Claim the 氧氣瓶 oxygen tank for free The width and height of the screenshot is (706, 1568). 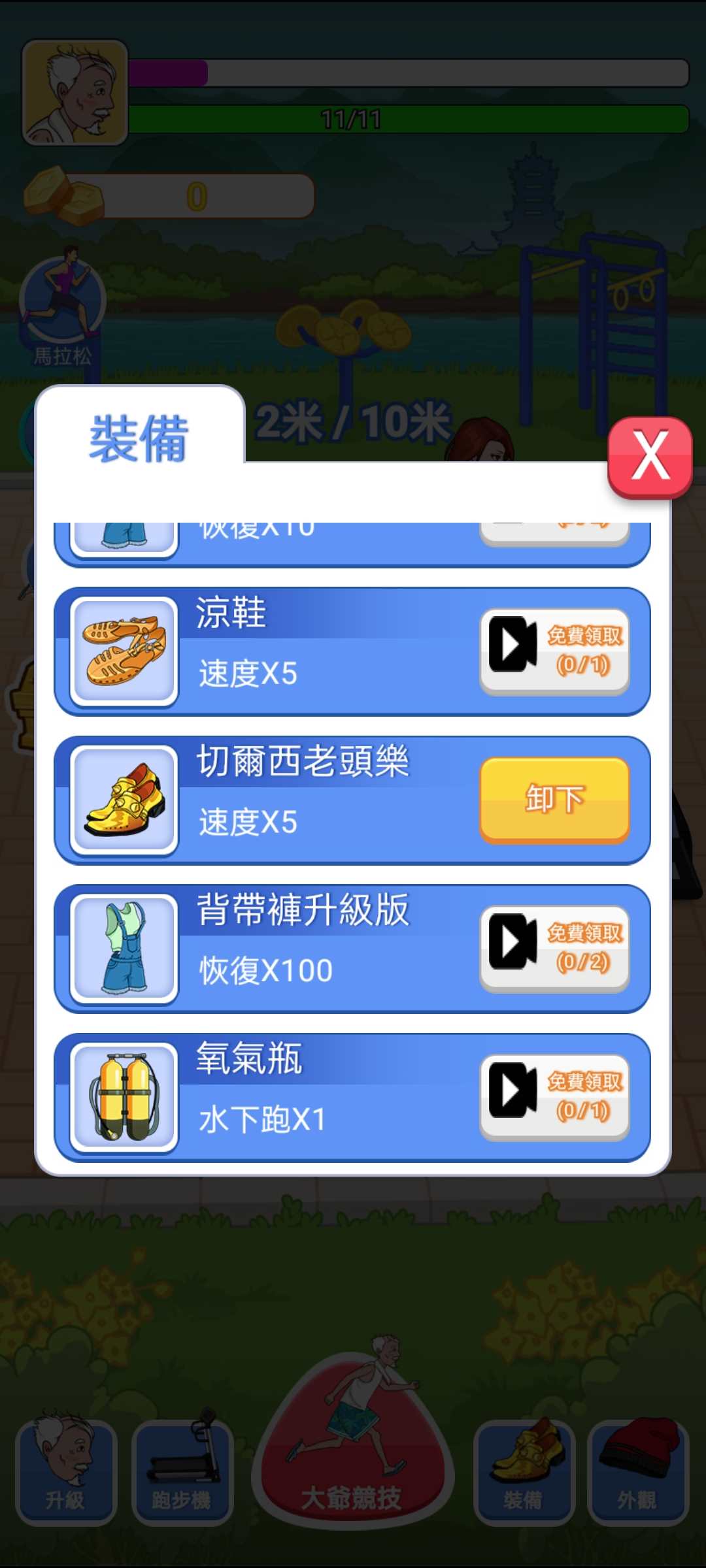pyautogui.click(x=554, y=1097)
